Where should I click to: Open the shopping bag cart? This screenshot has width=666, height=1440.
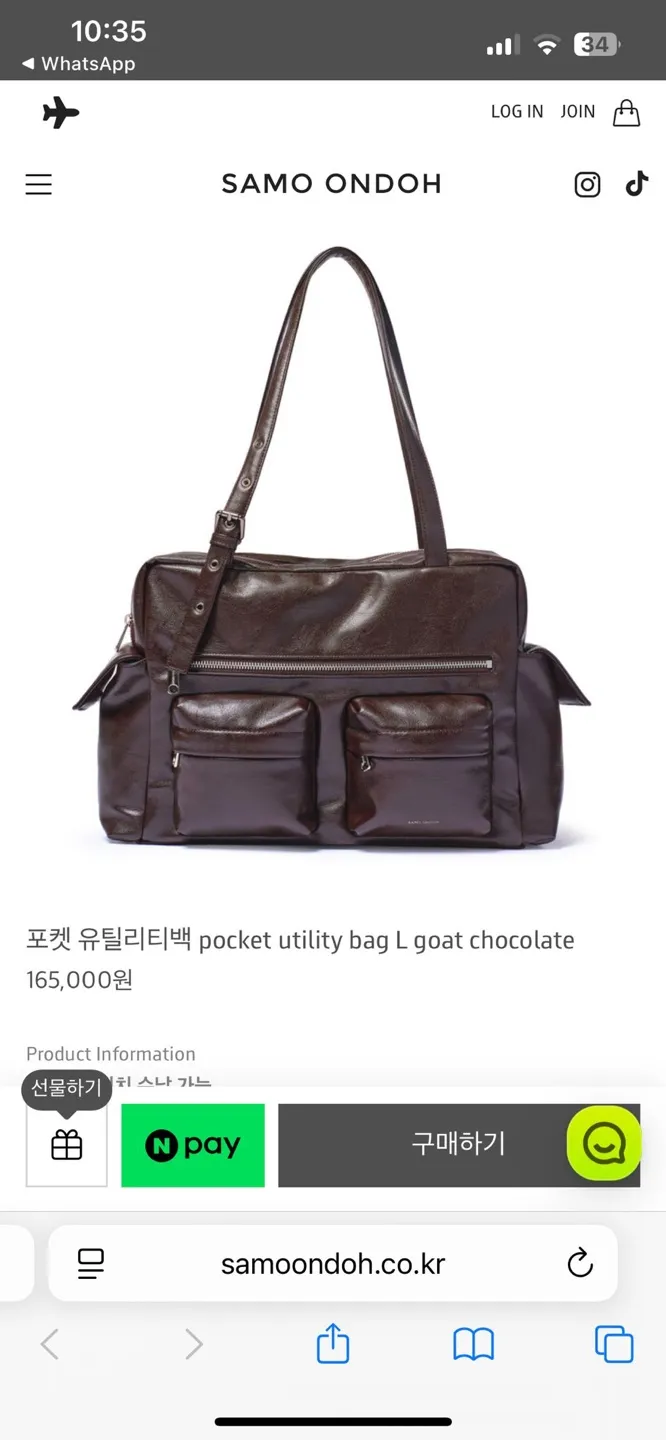pyautogui.click(x=626, y=112)
